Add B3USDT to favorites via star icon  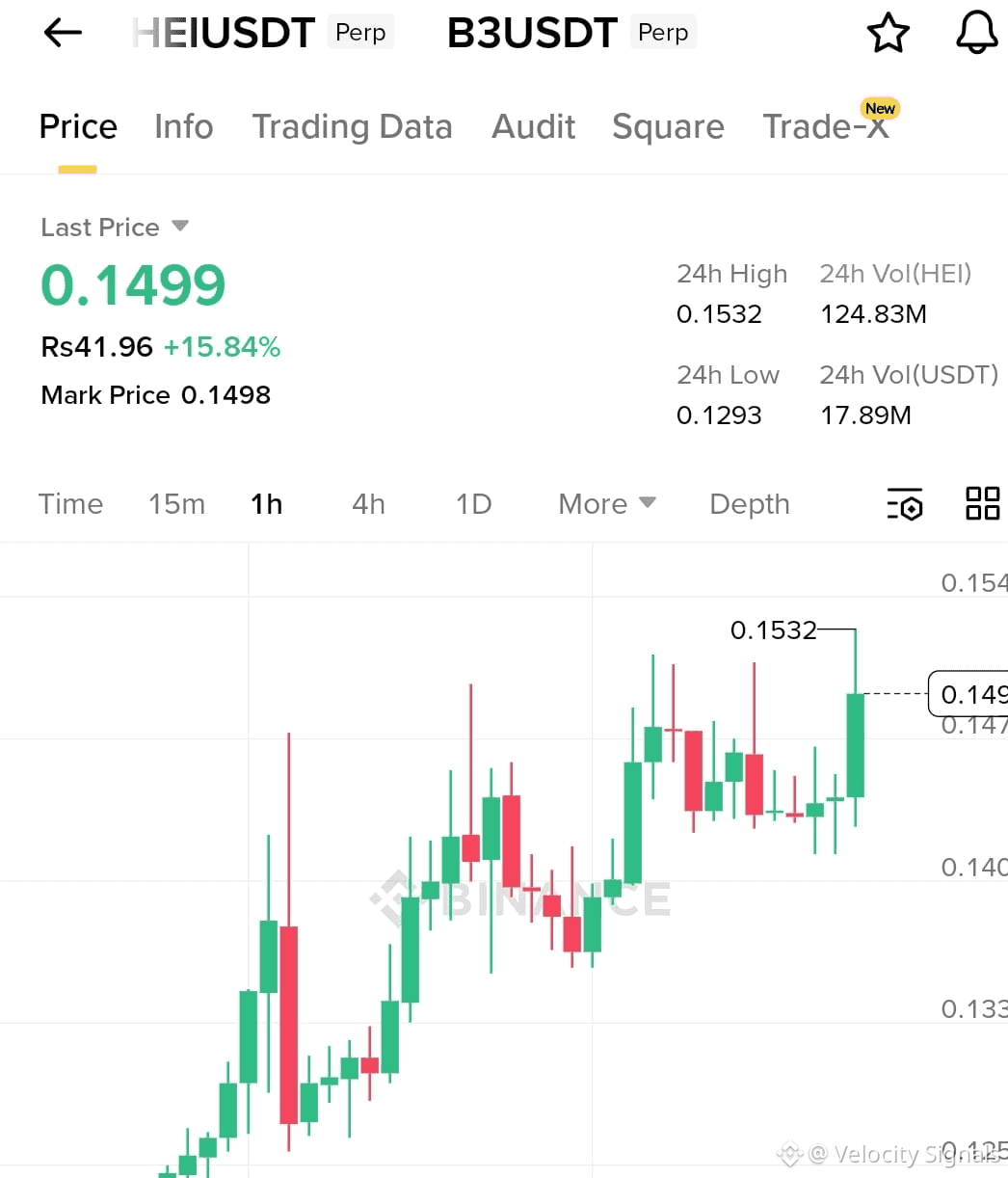pyautogui.click(x=888, y=32)
